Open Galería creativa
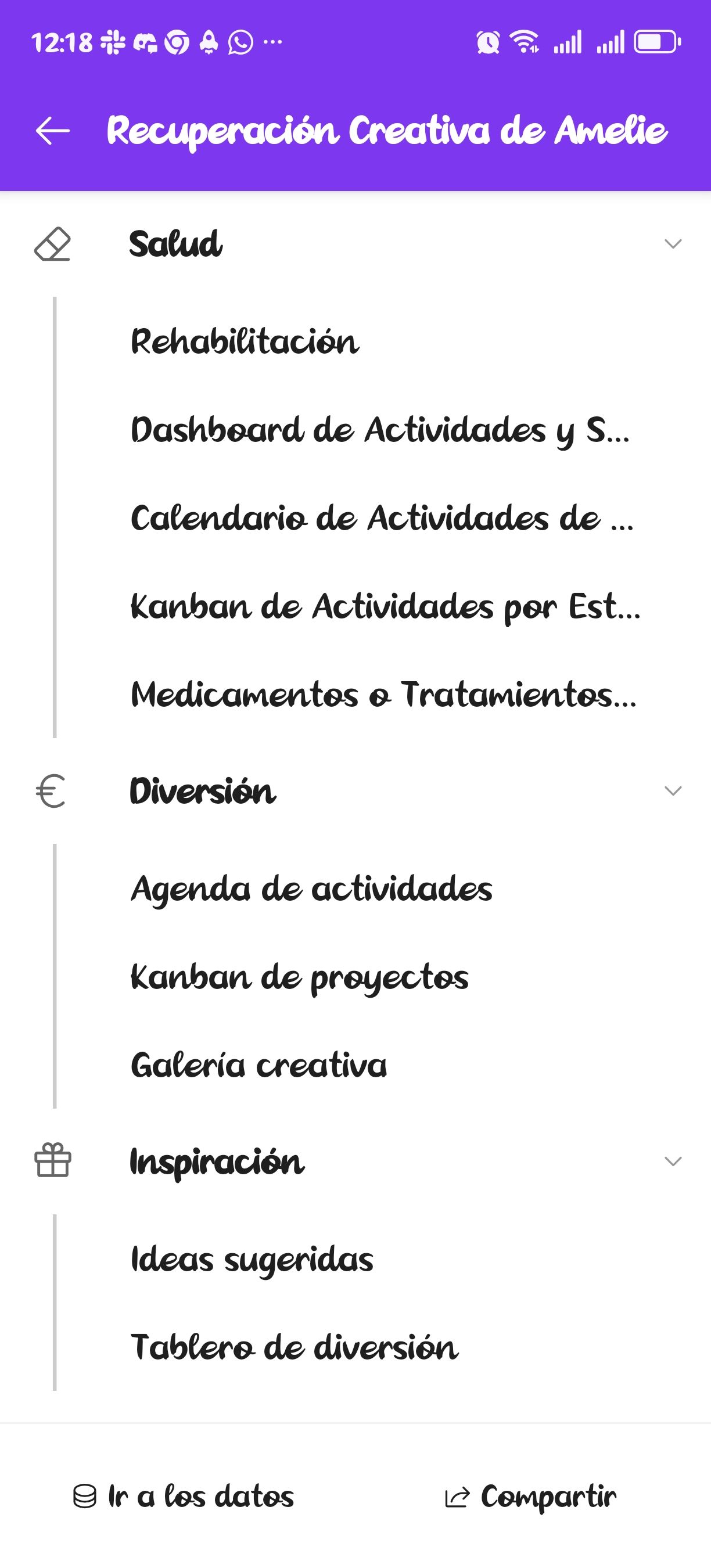 [258, 1065]
